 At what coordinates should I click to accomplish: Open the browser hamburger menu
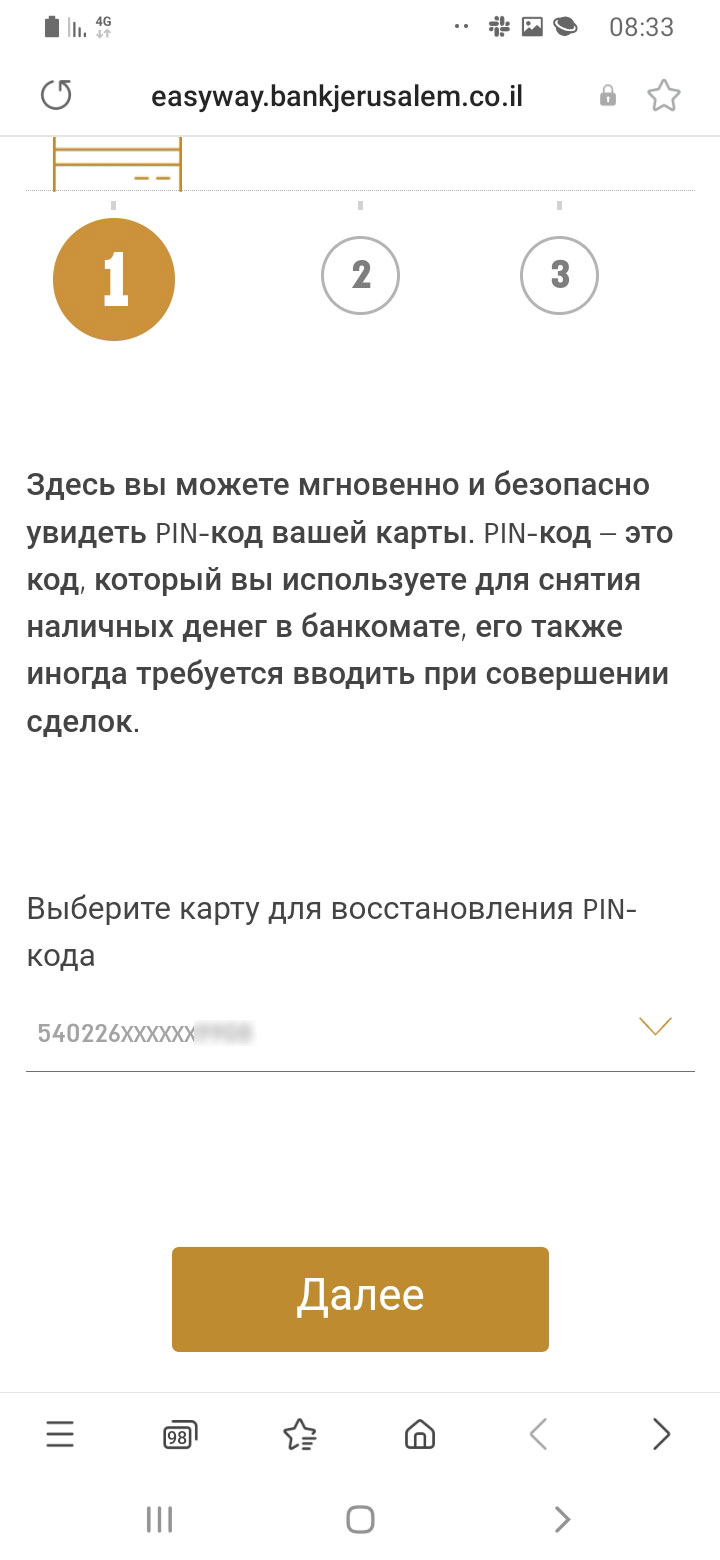pyautogui.click(x=60, y=1435)
